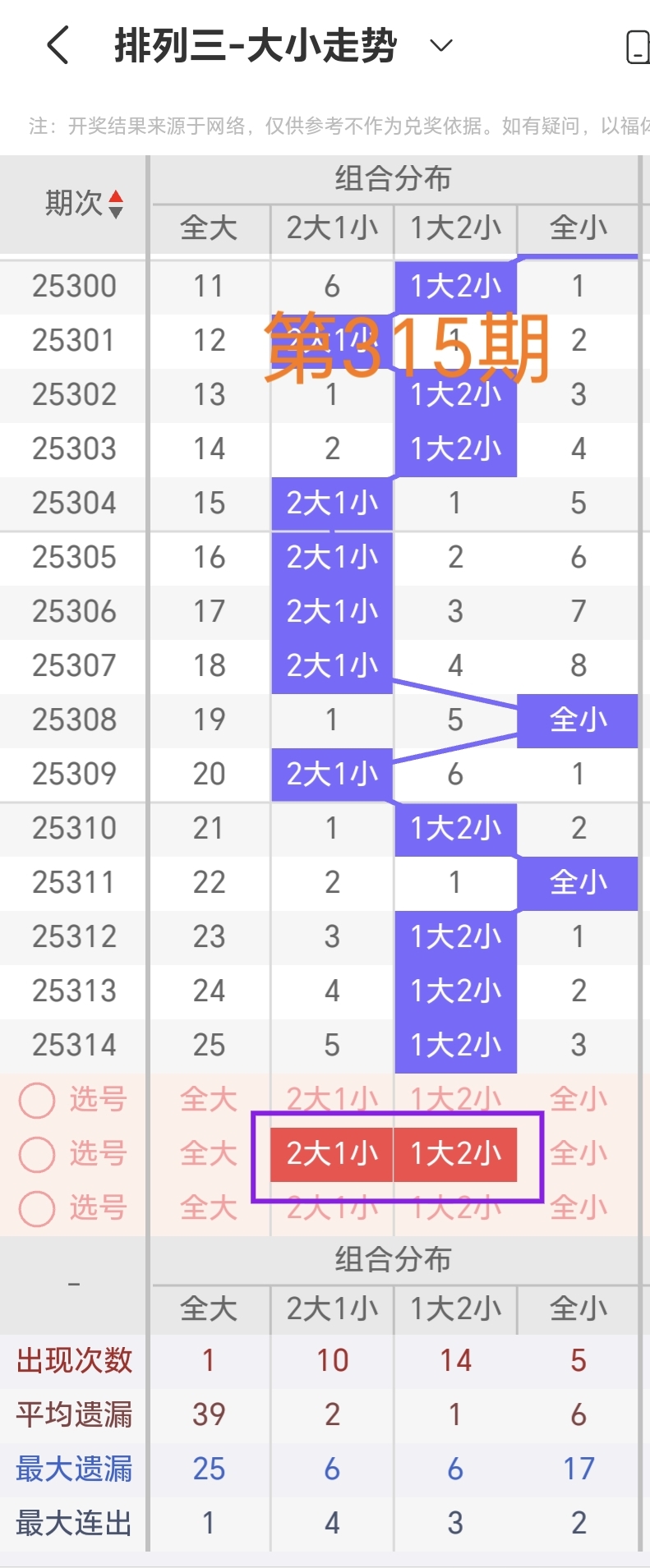Click the highlighted red 1大2小 selection button
Screen dimensions: 650x1568
coord(455,1153)
